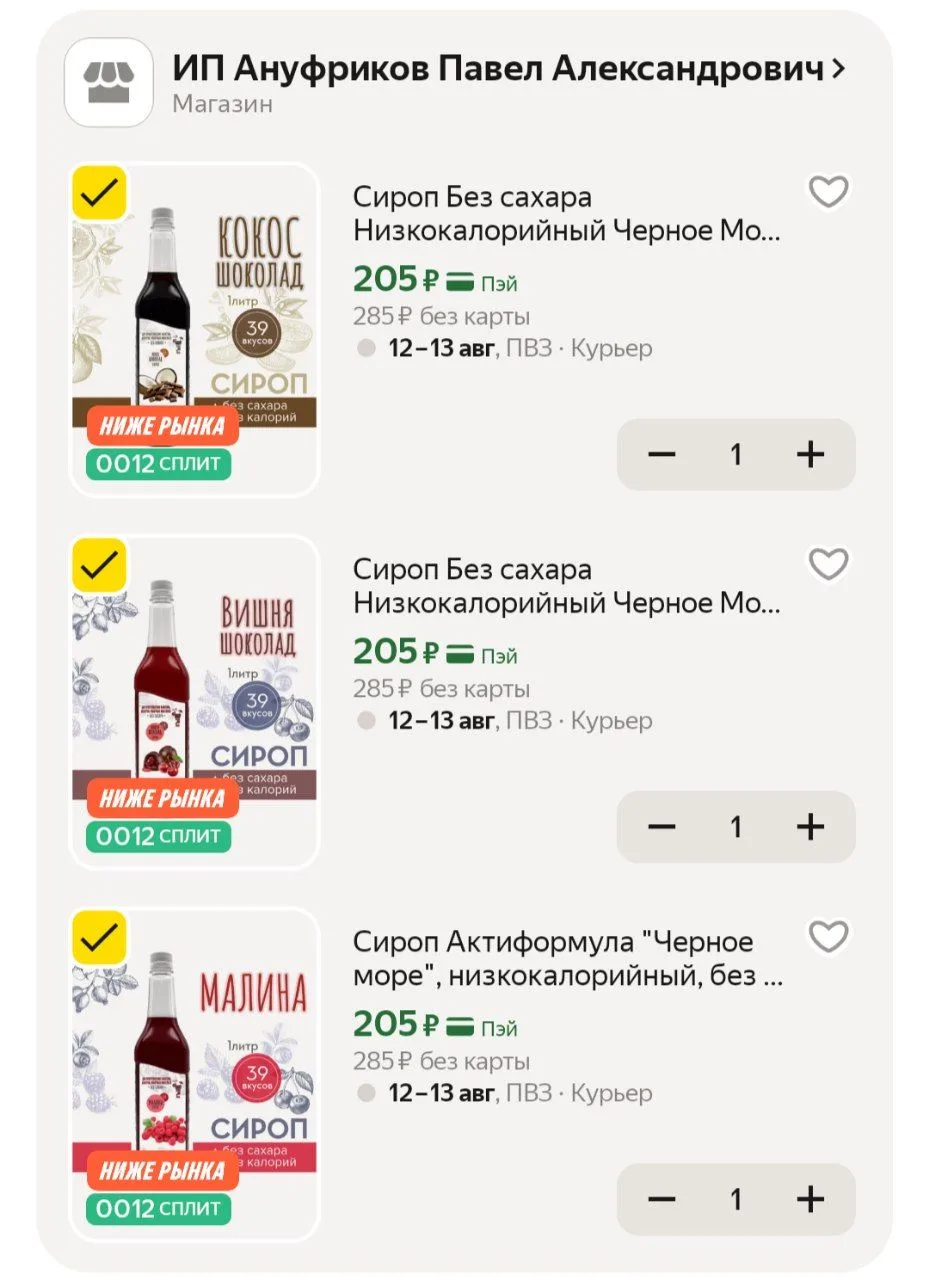Increase quantity of Малина syrup
Viewport: 929px width, 1280px height.
810,1200
